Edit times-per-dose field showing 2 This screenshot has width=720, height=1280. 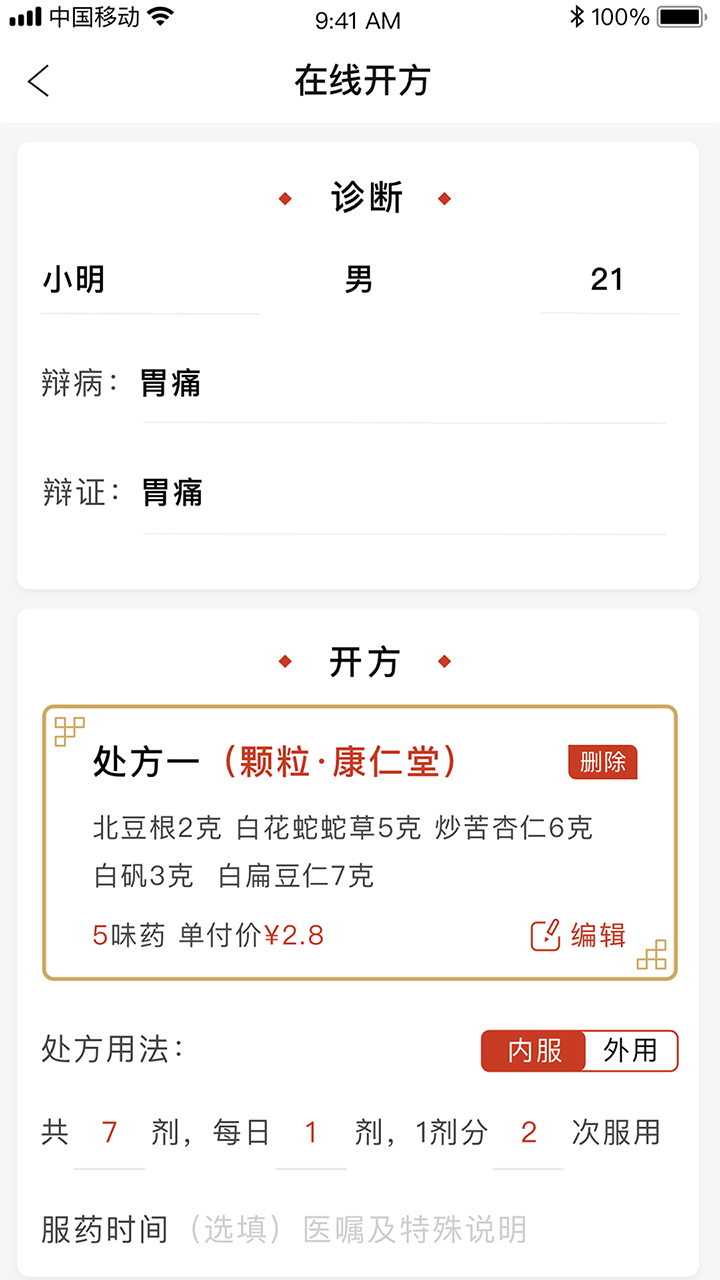(x=528, y=1133)
